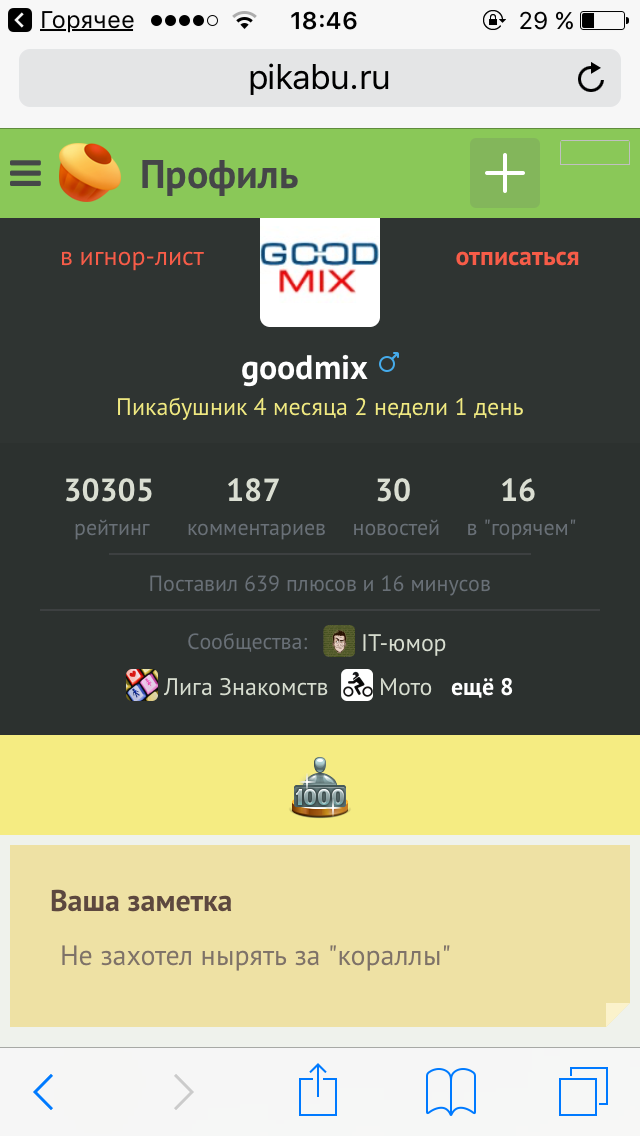640x1136 pixels.
Task: Show open Safari tabs
Action: [583, 1091]
